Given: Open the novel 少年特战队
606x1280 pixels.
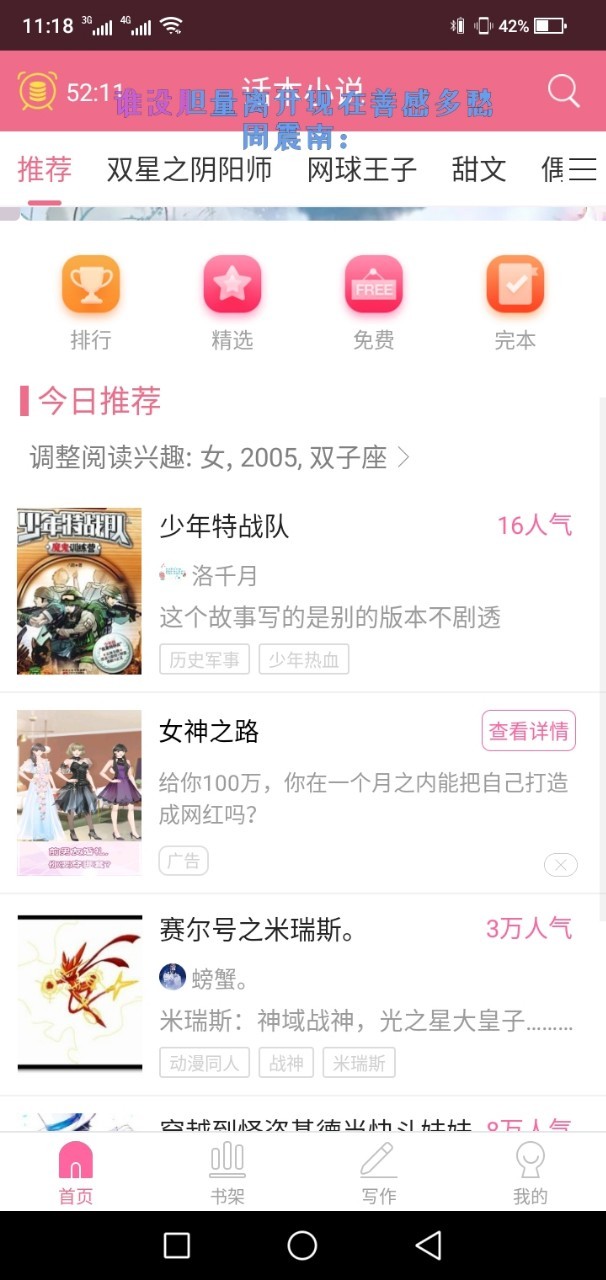Looking at the screenshot, I should 223,526.
